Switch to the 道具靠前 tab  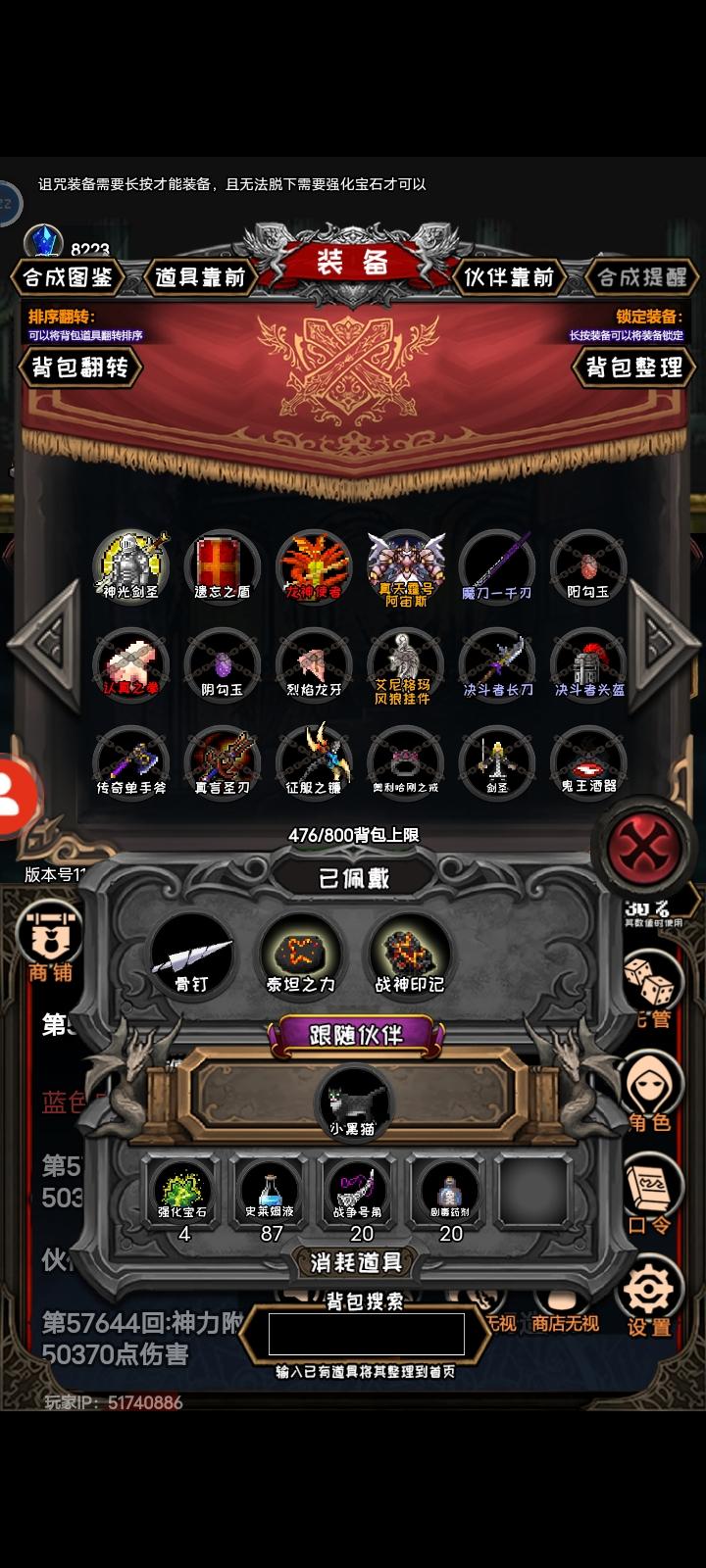[203, 277]
